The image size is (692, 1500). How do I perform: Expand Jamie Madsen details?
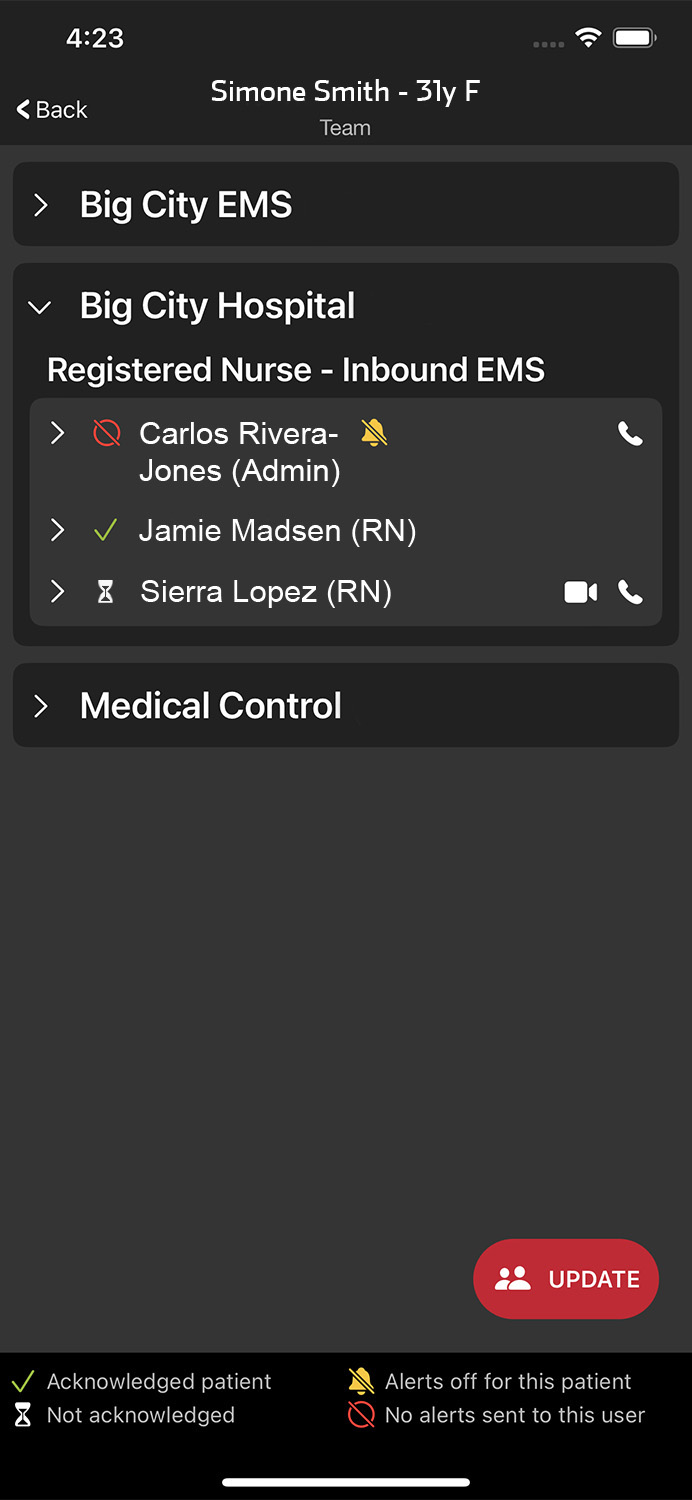(58, 531)
